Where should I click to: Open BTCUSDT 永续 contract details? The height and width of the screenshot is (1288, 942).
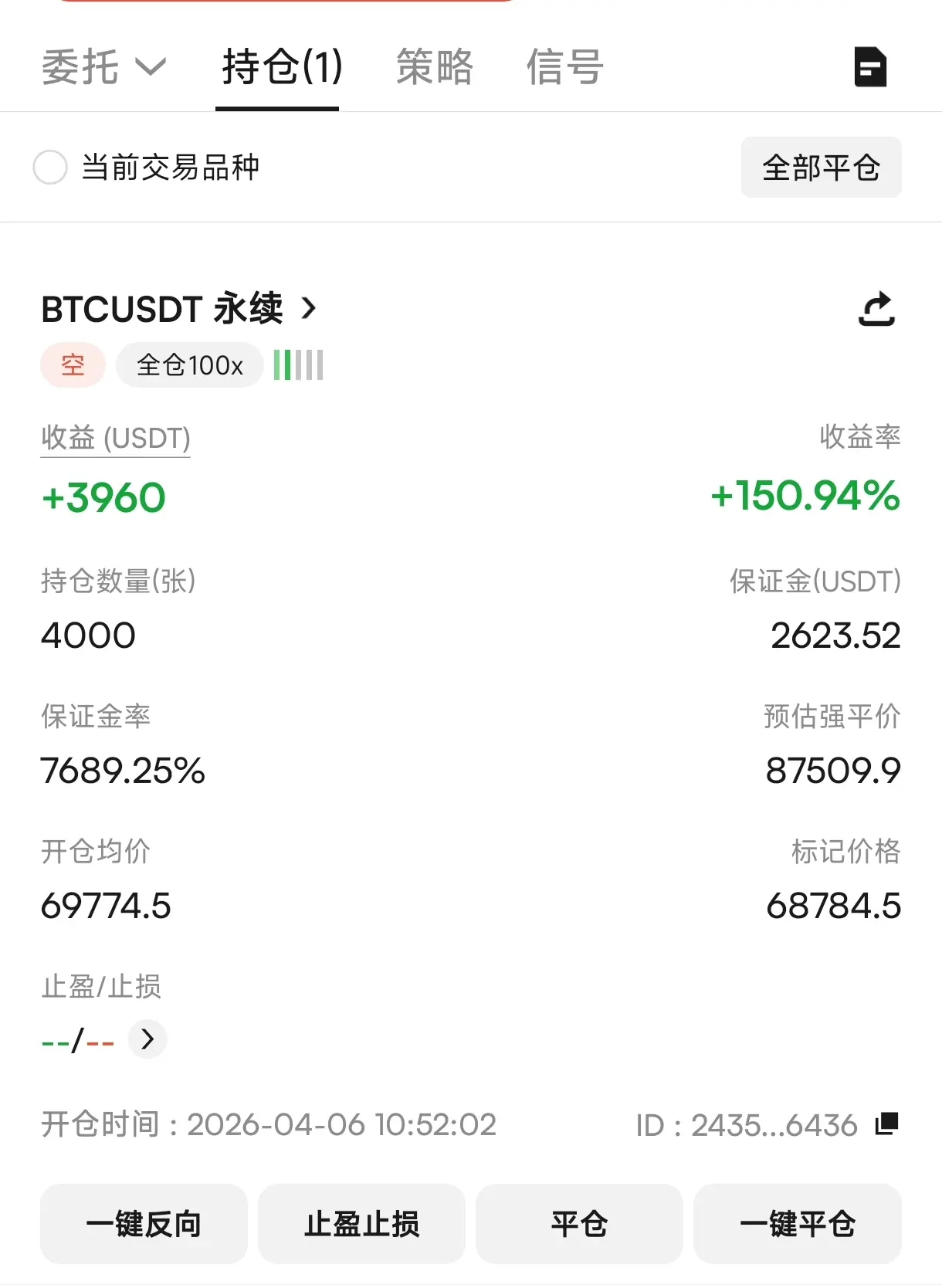179,309
